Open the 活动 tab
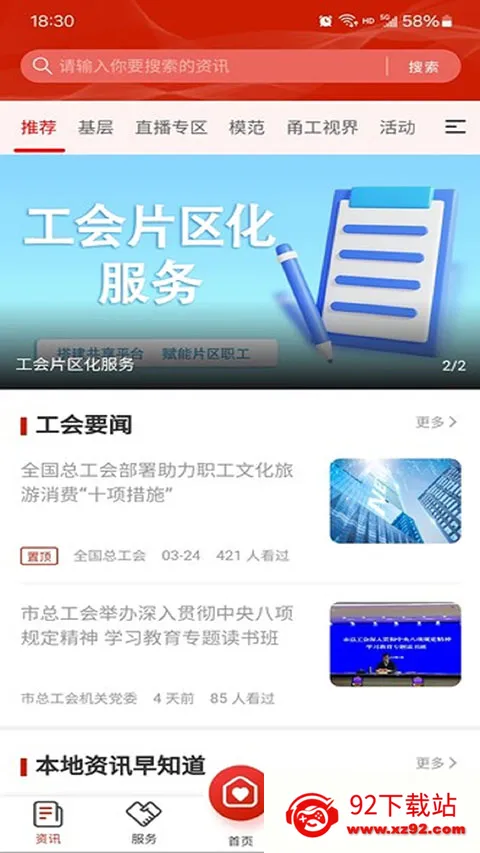The width and height of the screenshot is (480, 853). (397, 127)
